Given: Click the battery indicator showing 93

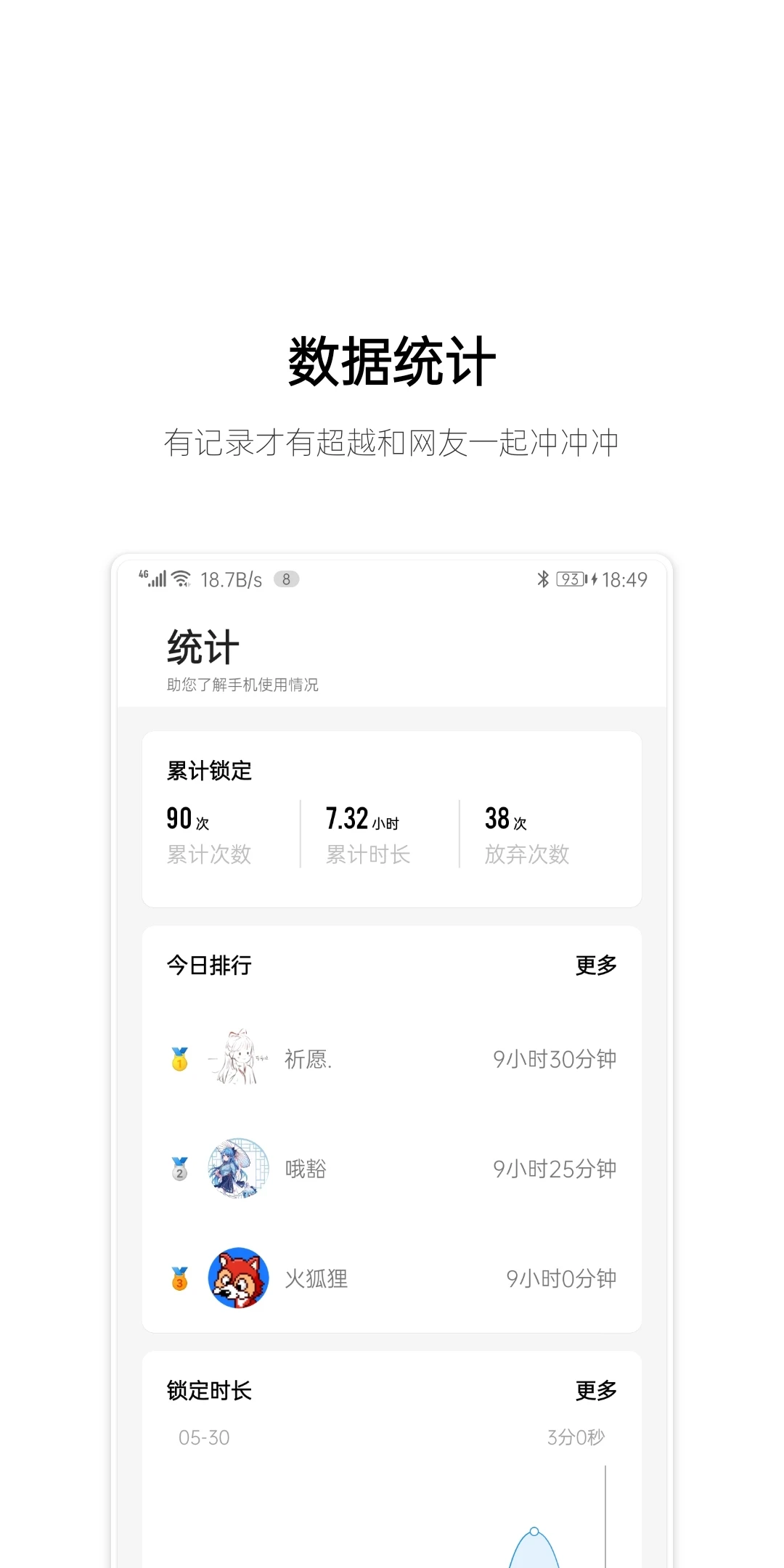Looking at the screenshot, I should click(571, 579).
